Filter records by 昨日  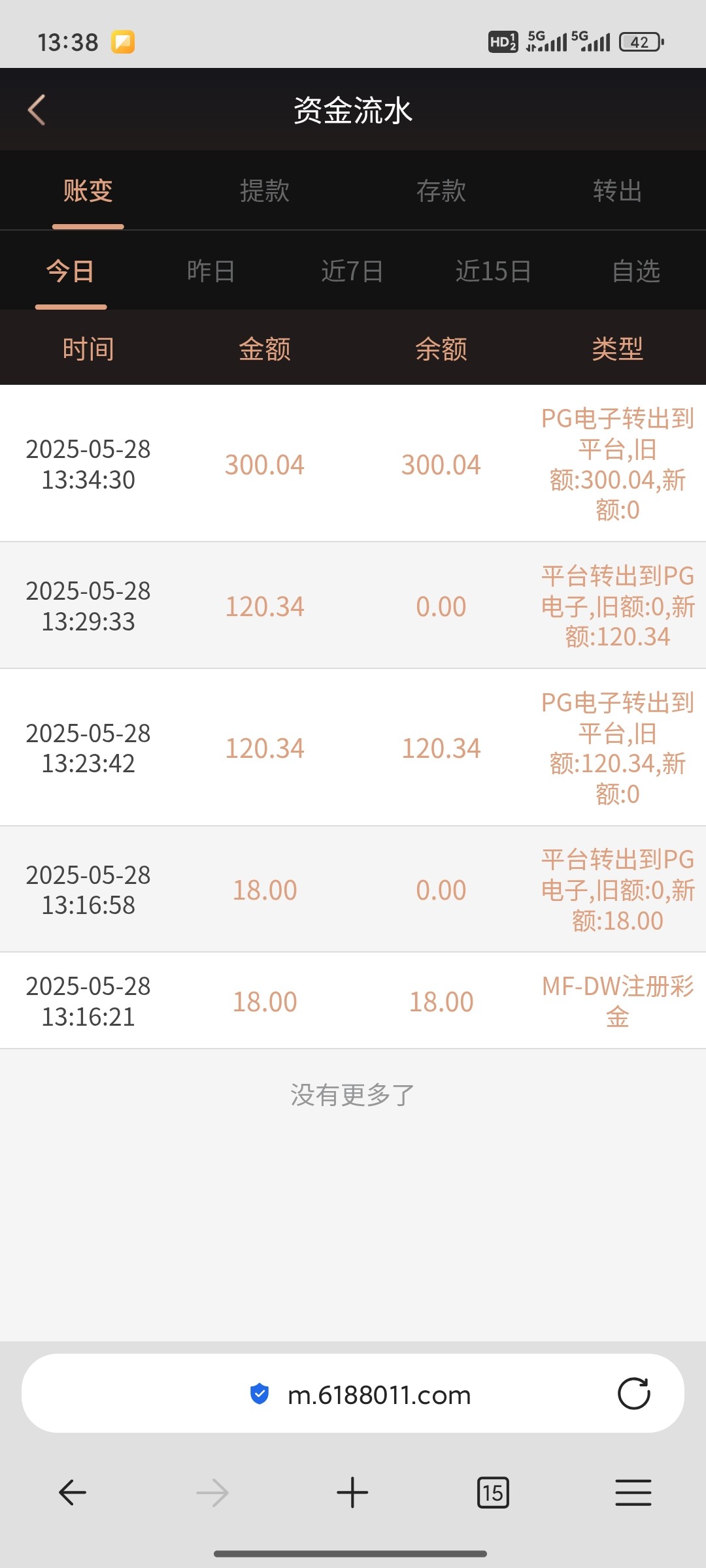click(211, 271)
